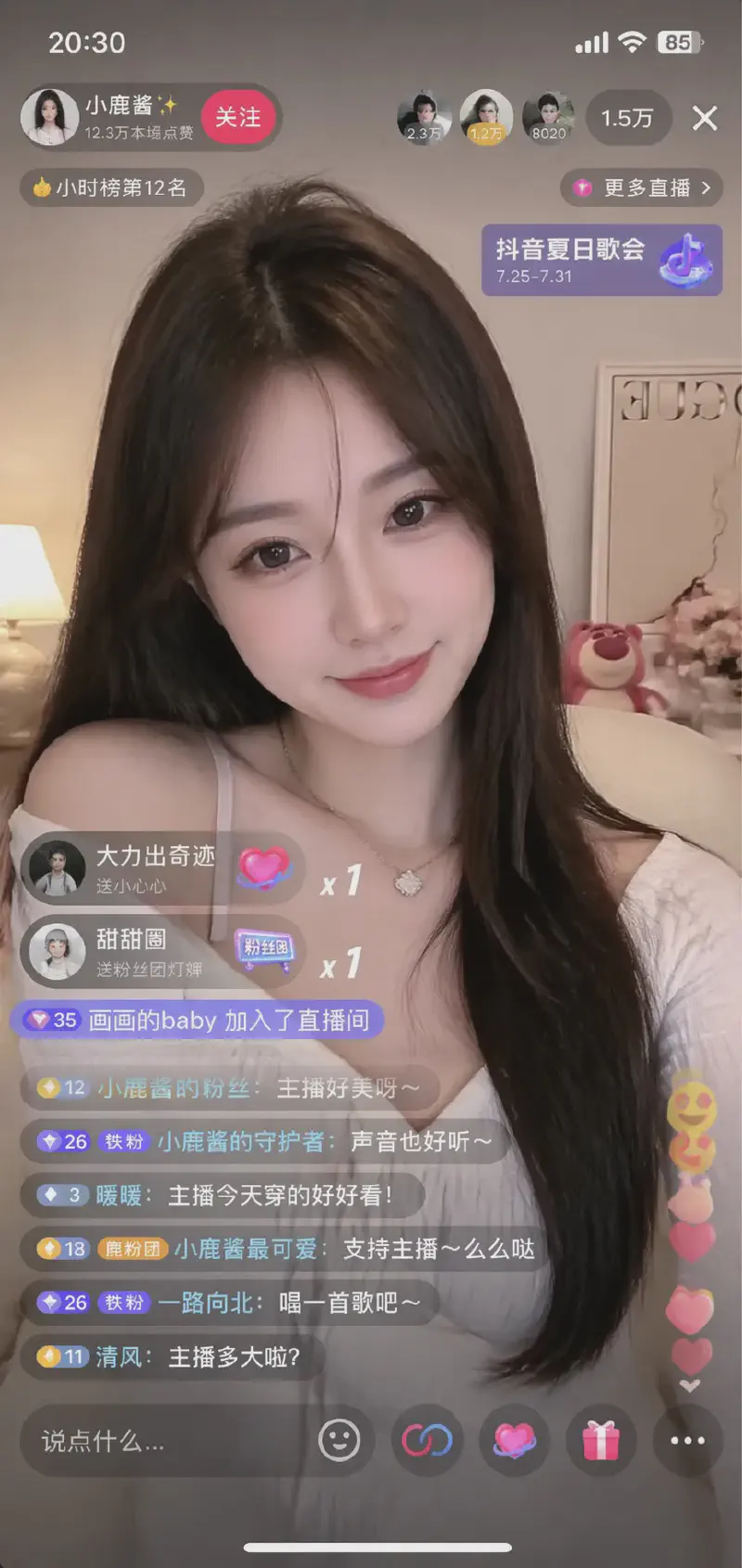Image resolution: width=742 pixels, height=1568 pixels.
Task: Open the link-mic connect icon
Action: click(x=427, y=1441)
